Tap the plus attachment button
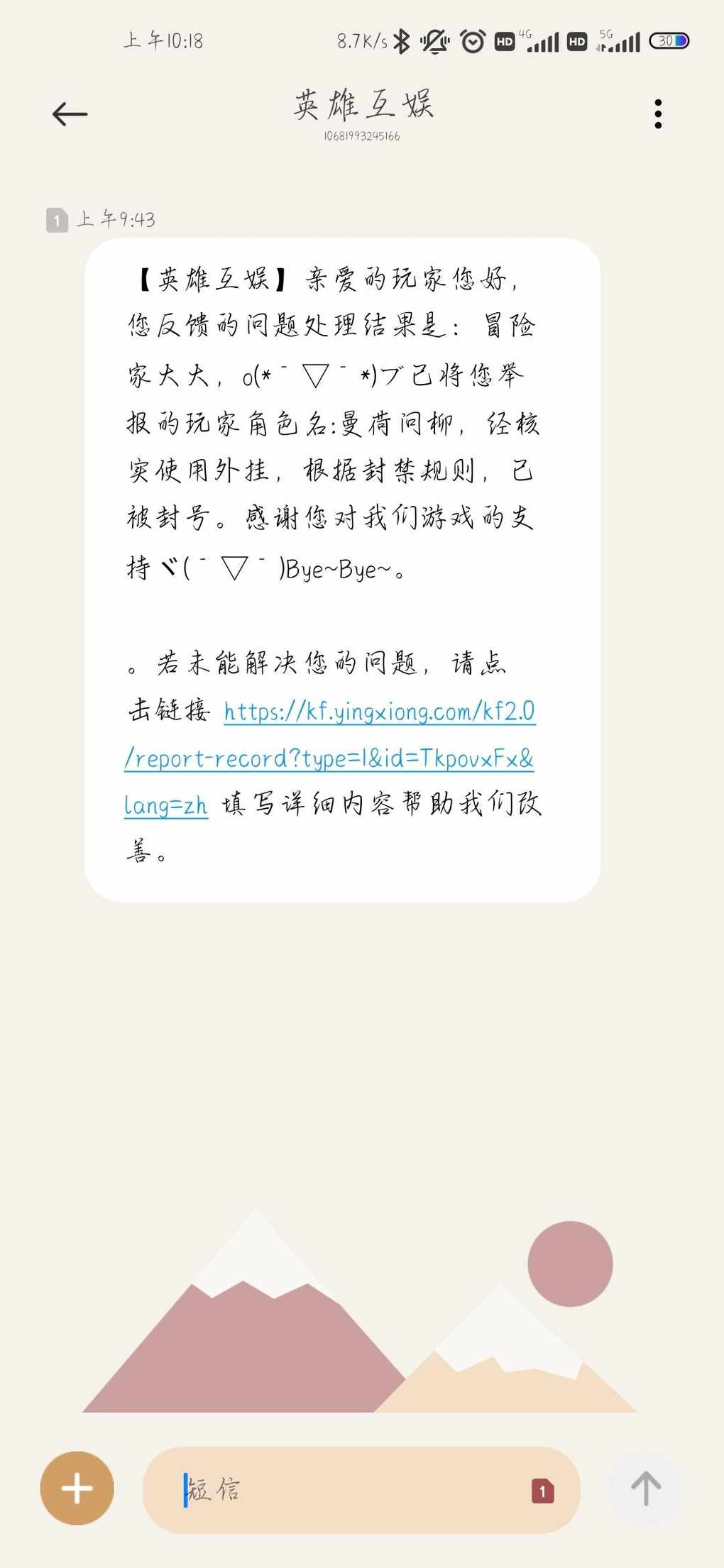This screenshot has height=1568, width=724. [x=77, y=1488]
